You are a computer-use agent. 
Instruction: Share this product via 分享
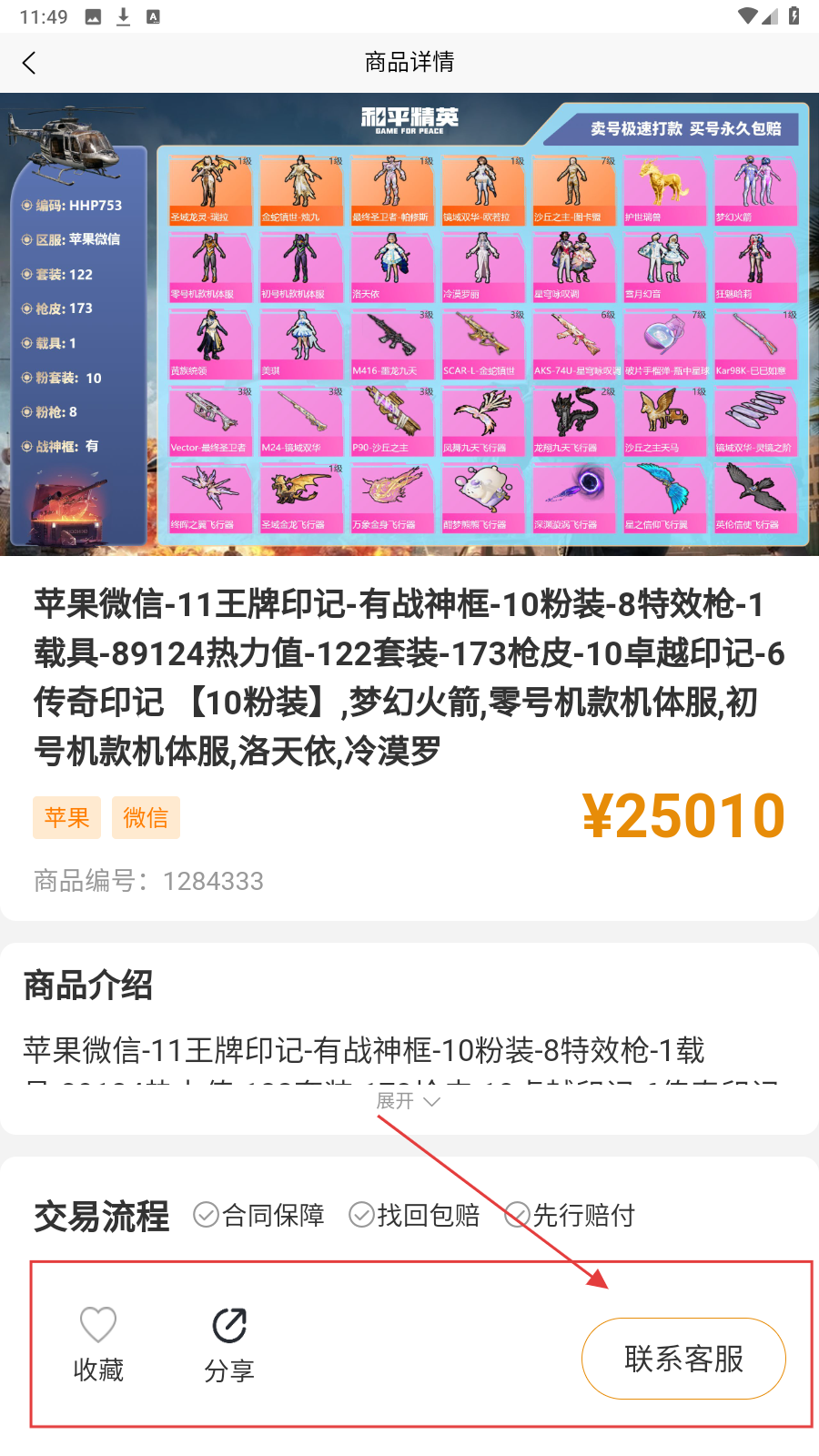(228, 1344)
